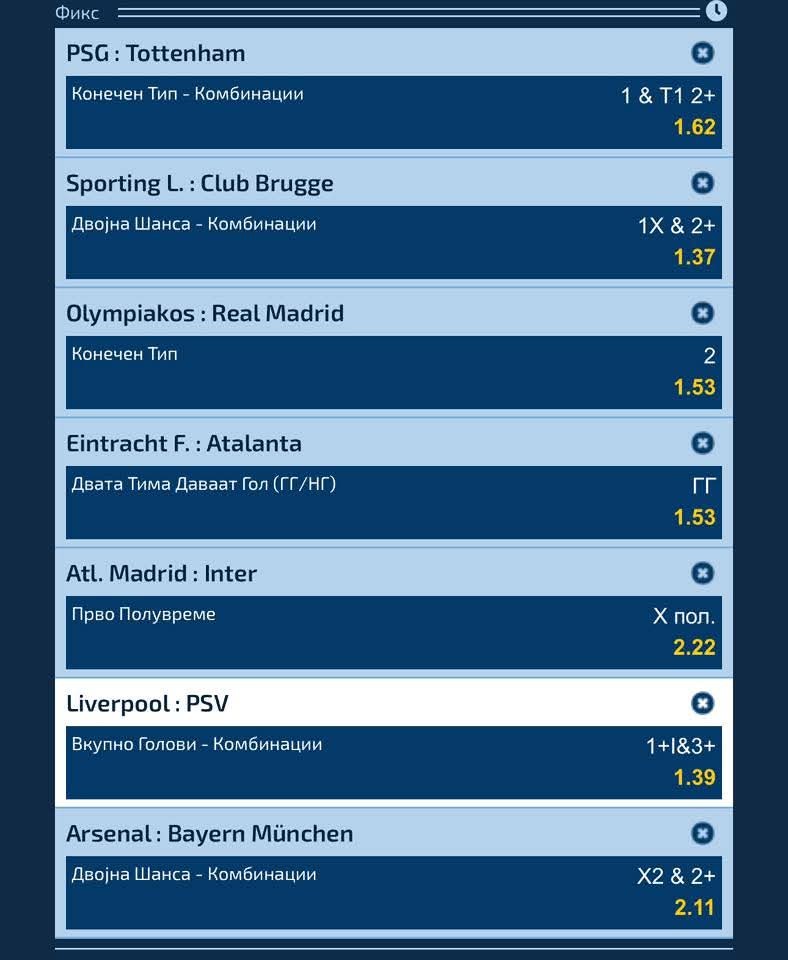The height and width of the screenshot is (960, 788).
Task: Remove the Liverpool : PSV bet
Action: [x=702, y=703]
